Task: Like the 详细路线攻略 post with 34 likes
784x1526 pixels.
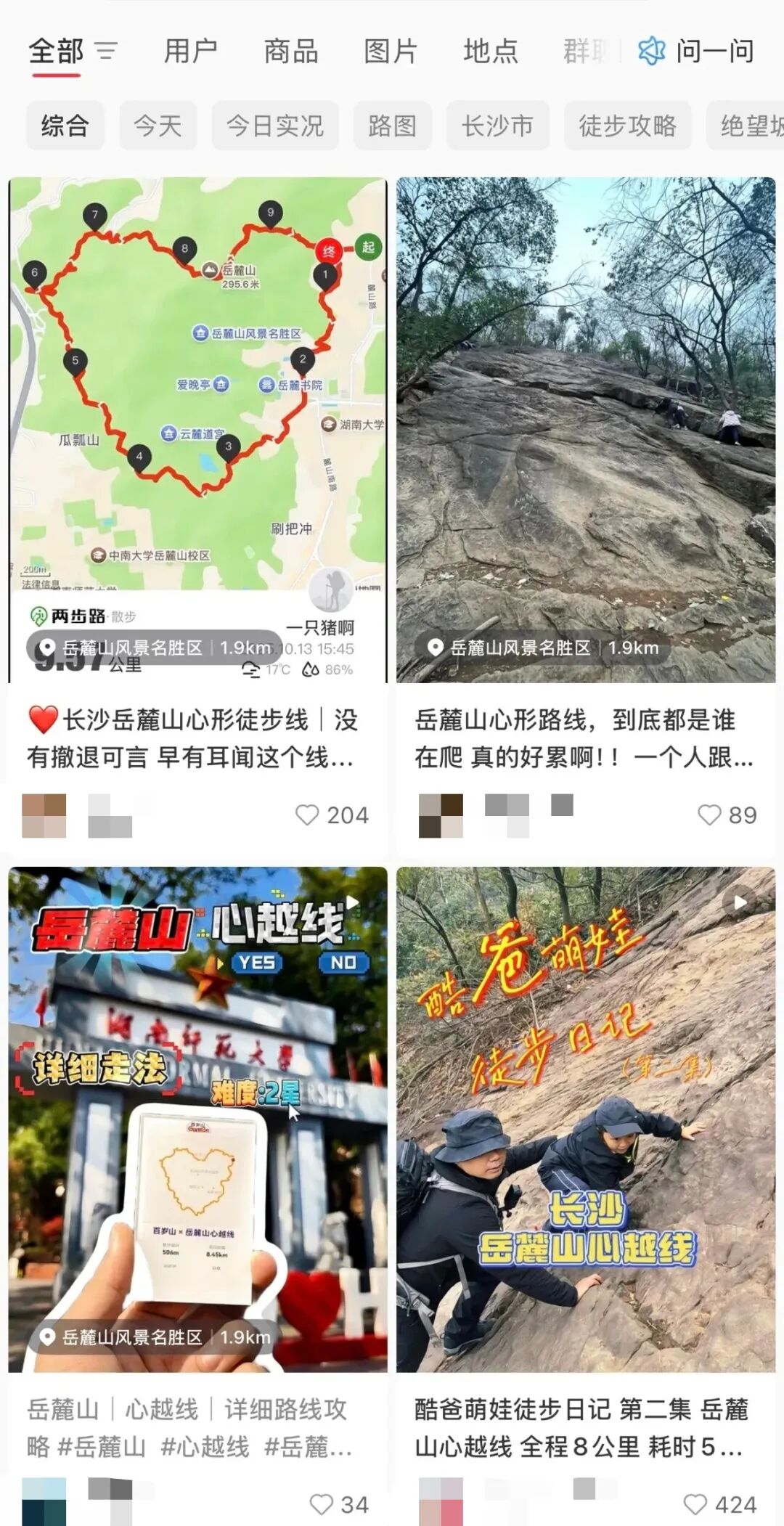Action: pos(322,1504)
